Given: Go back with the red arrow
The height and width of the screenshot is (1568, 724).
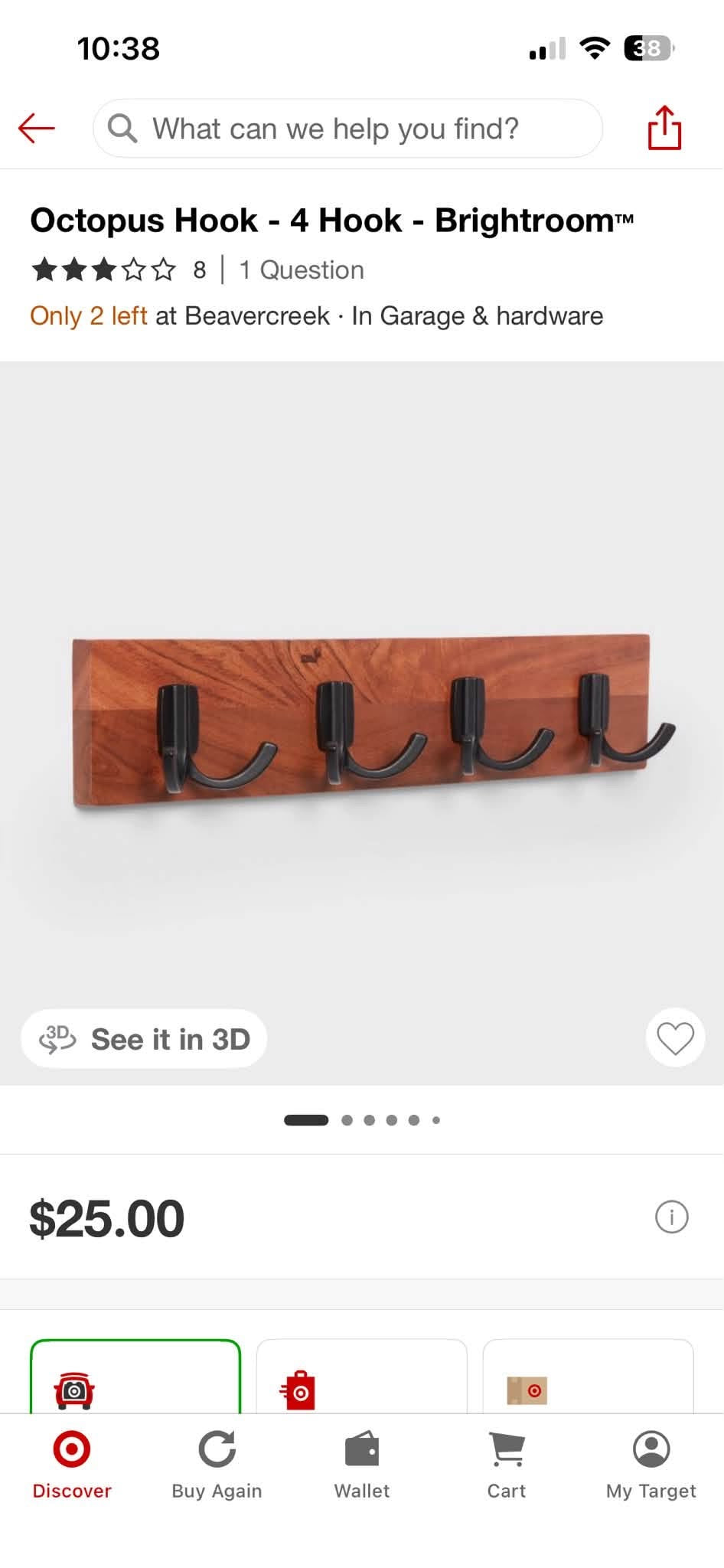Looking at the screenshot, I should 37,128.
